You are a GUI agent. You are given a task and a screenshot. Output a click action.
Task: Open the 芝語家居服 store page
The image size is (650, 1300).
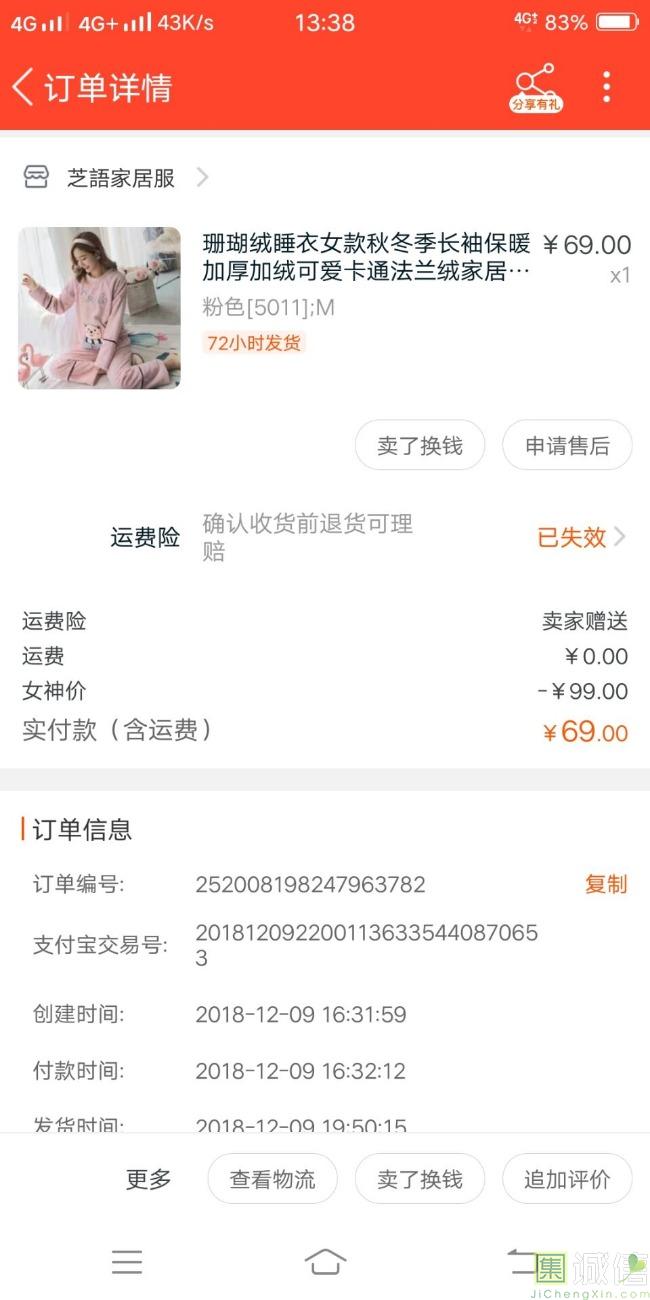(120, 178)
